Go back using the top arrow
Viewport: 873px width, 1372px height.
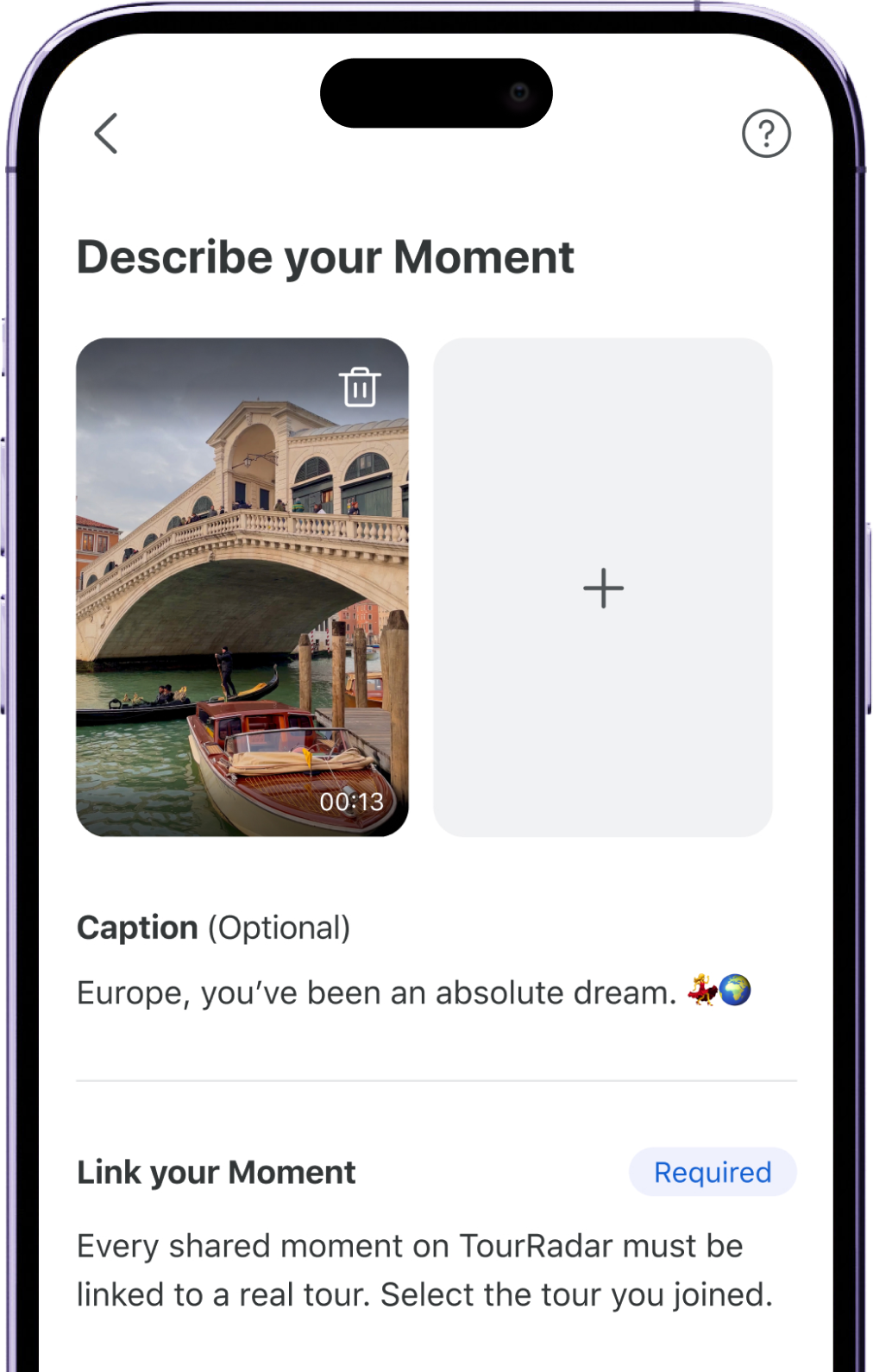[x=106, y=134]
